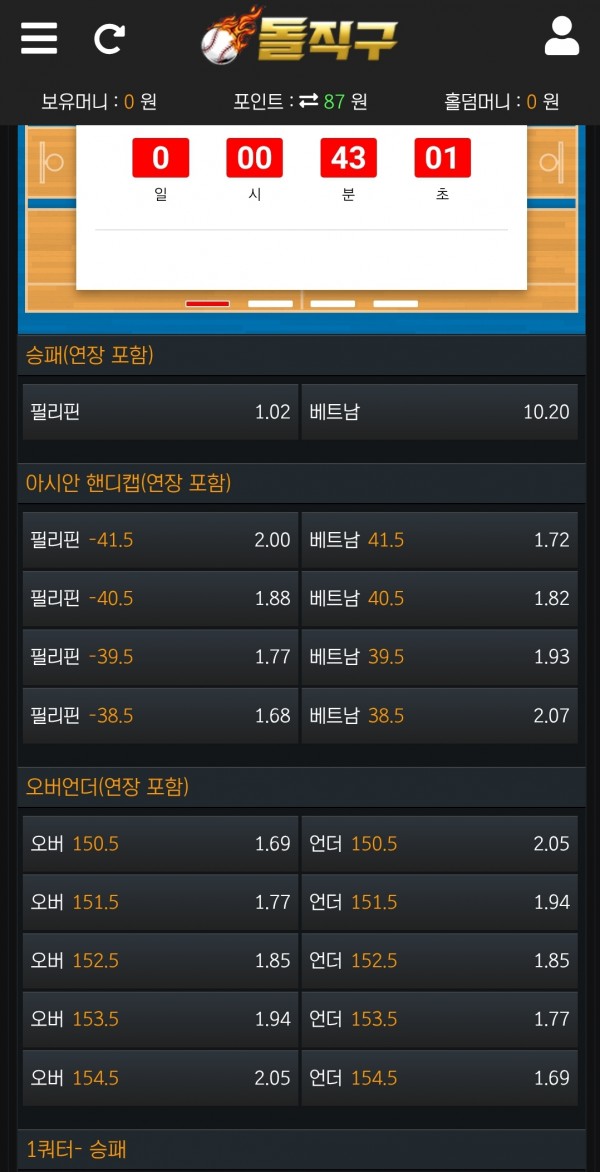
Task: Choose 언더 153.5 odds
Action: 439,1019
